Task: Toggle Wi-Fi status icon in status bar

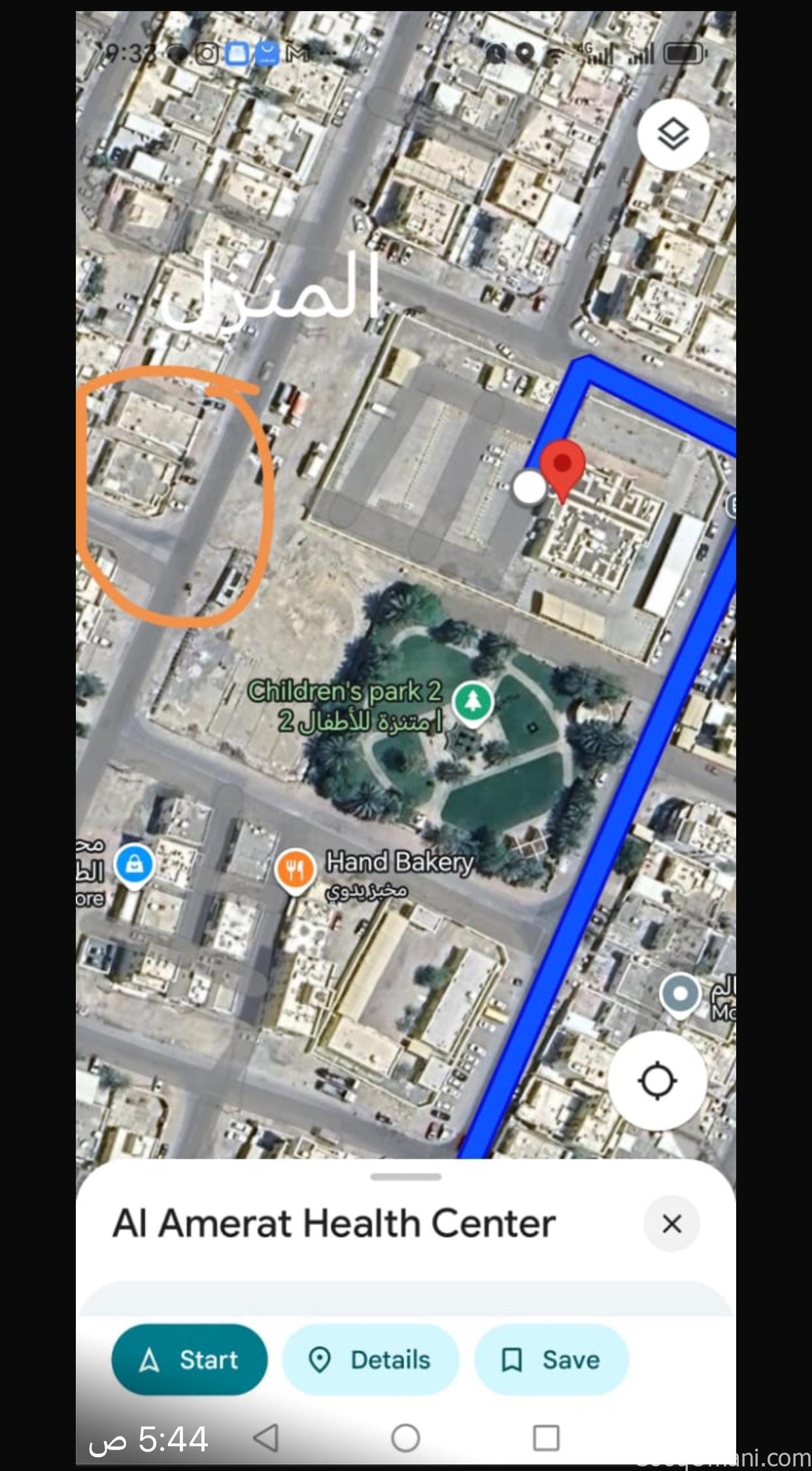Action: (x=555, y=56)
